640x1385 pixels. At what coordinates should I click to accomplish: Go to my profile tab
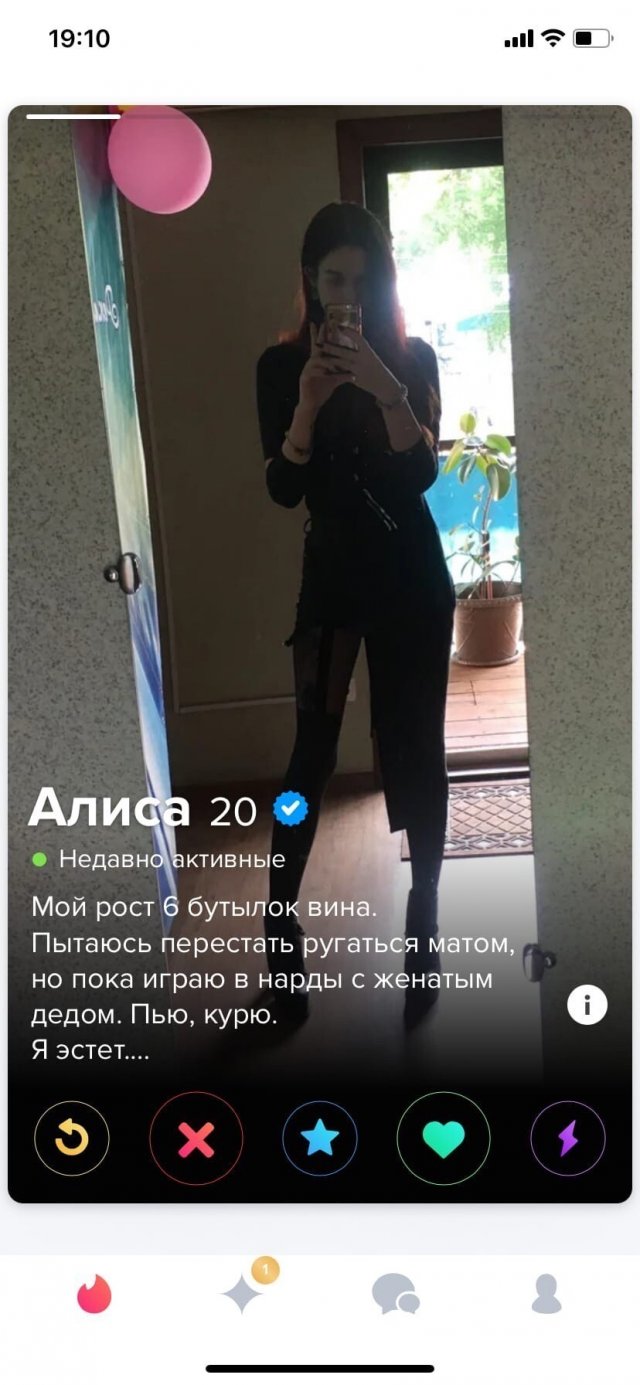pyautogui.click(x=546, y=1295)
